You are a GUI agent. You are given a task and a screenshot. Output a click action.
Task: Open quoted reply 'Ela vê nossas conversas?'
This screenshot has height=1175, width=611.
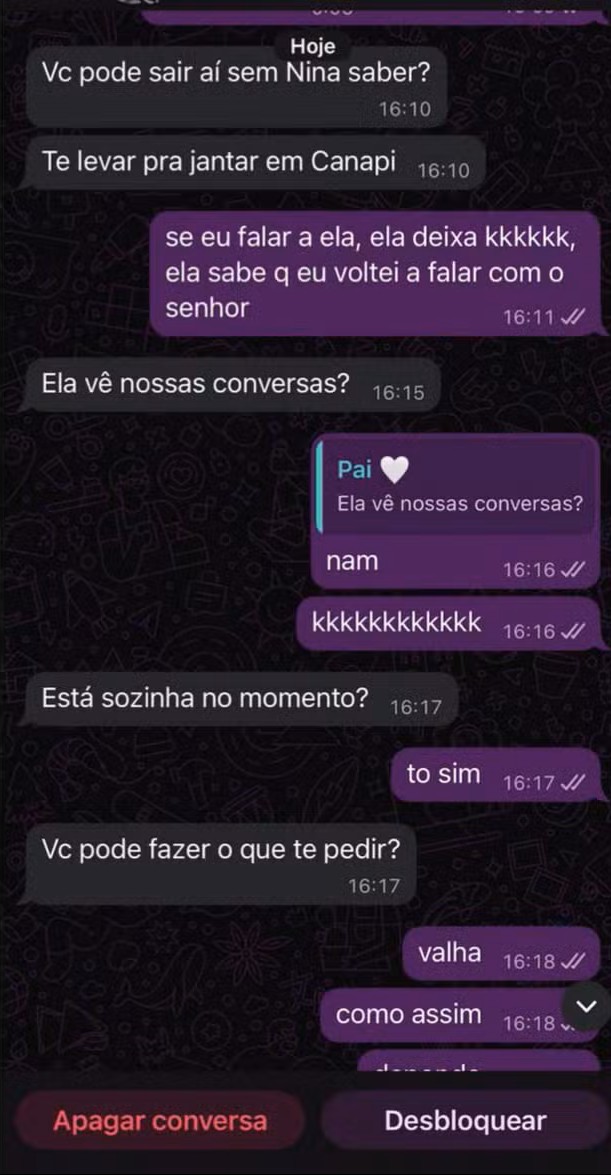(x=456, y=487)
